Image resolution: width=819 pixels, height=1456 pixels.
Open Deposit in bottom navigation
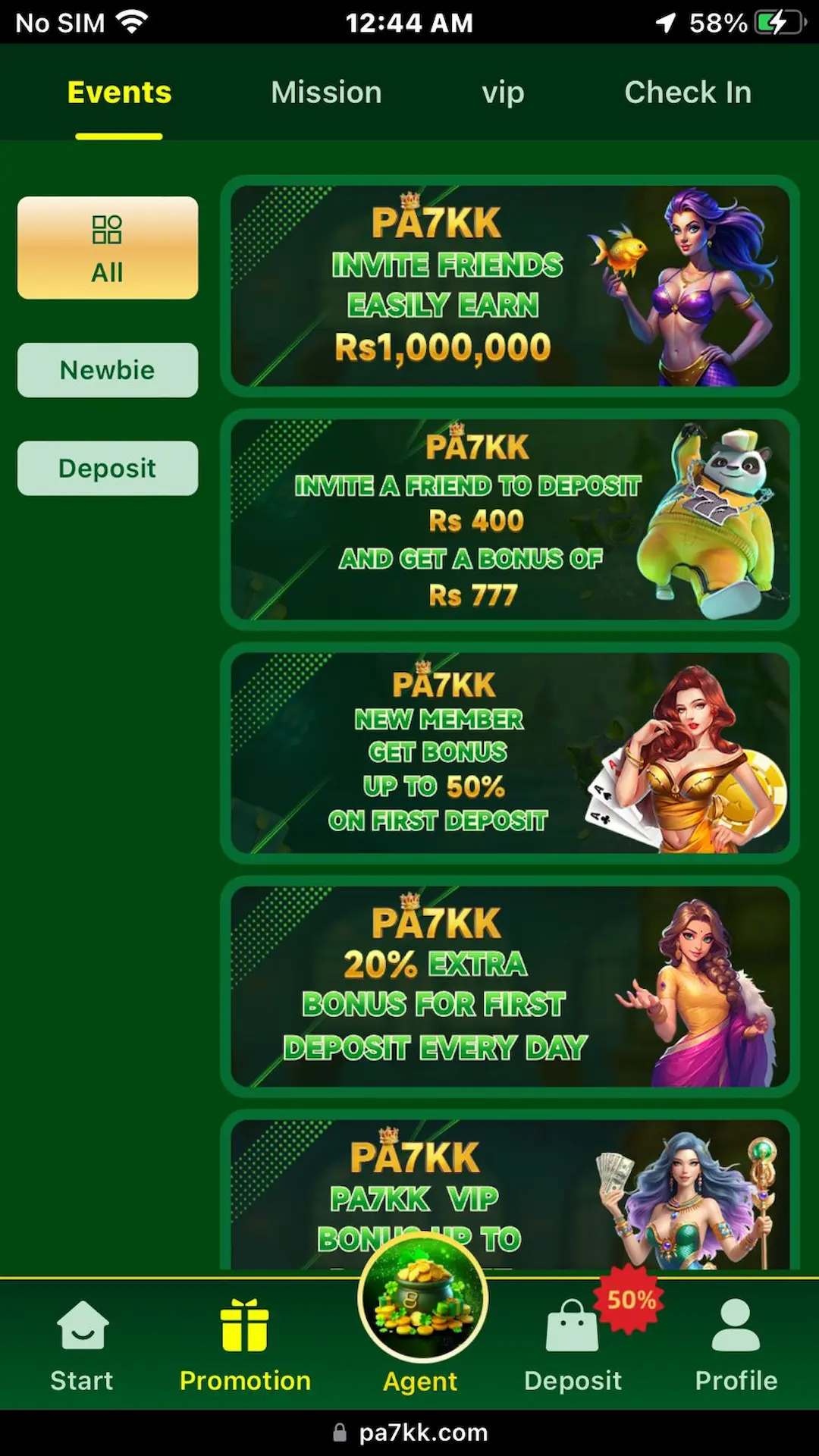click(573, 1345)
